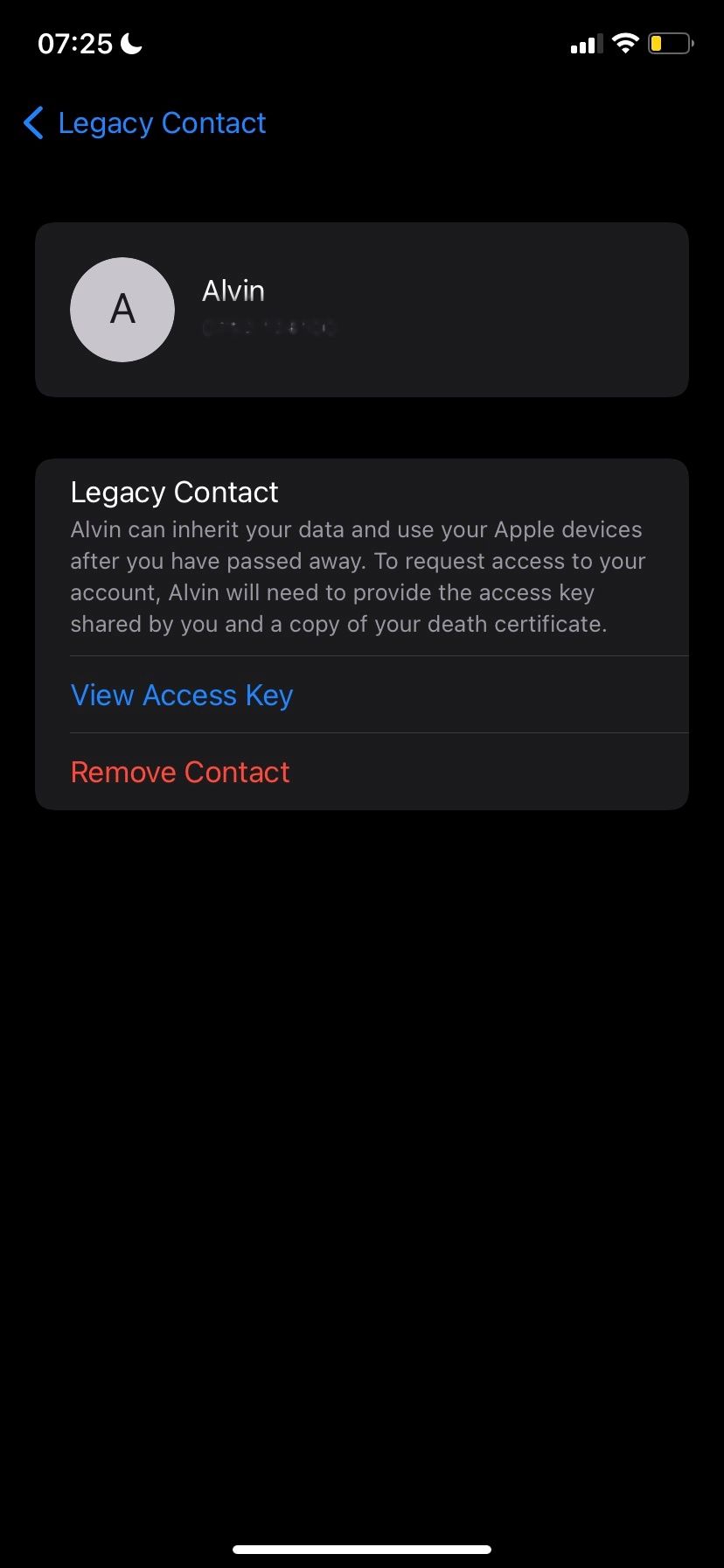Click the Legacy Contact description text

357,576
